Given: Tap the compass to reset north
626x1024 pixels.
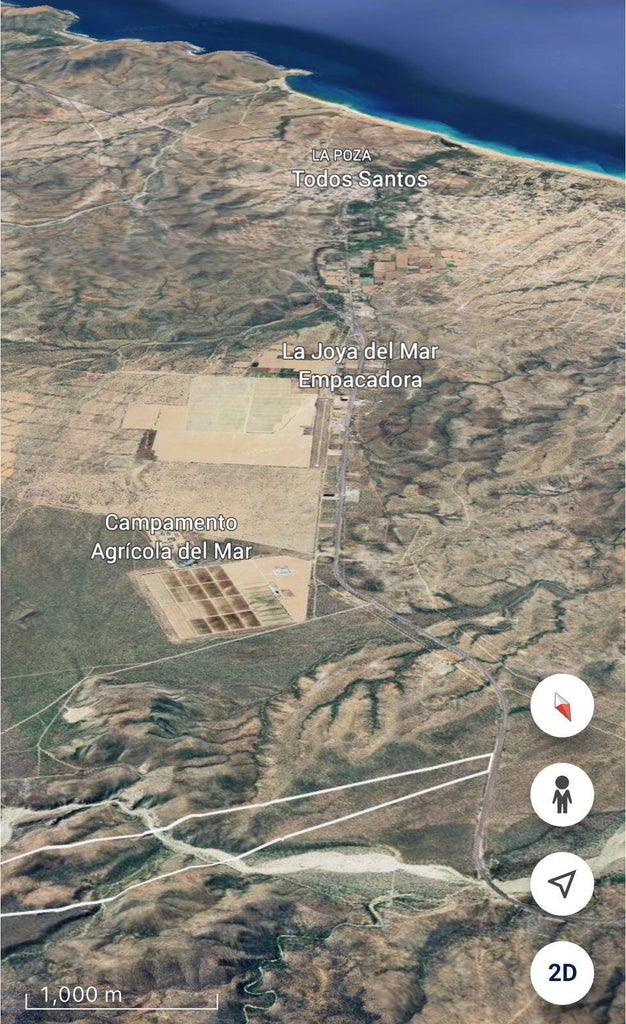Looking at the screenshot, I should coord(562,706).
